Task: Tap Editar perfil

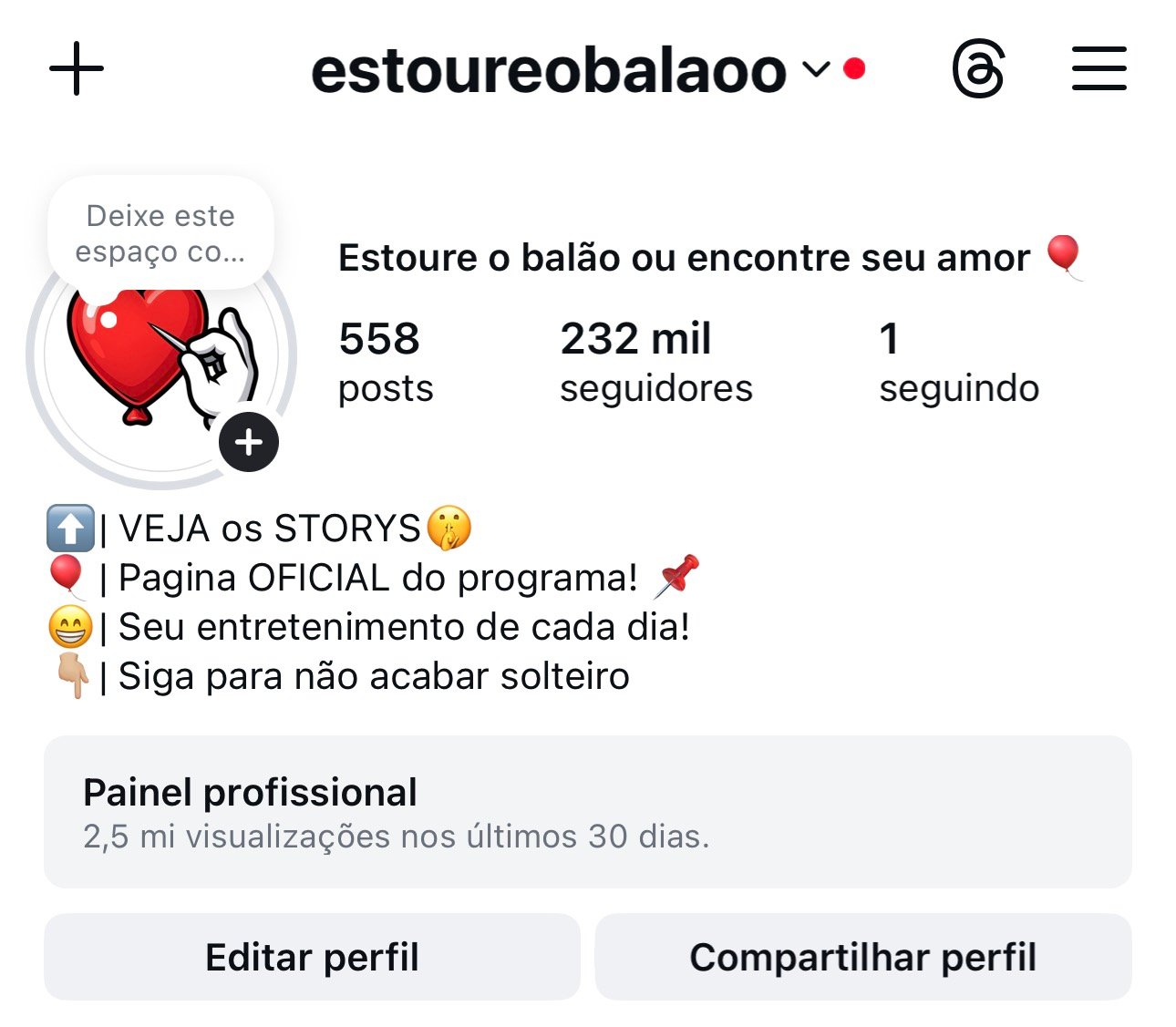Action: tap(312, 957)
